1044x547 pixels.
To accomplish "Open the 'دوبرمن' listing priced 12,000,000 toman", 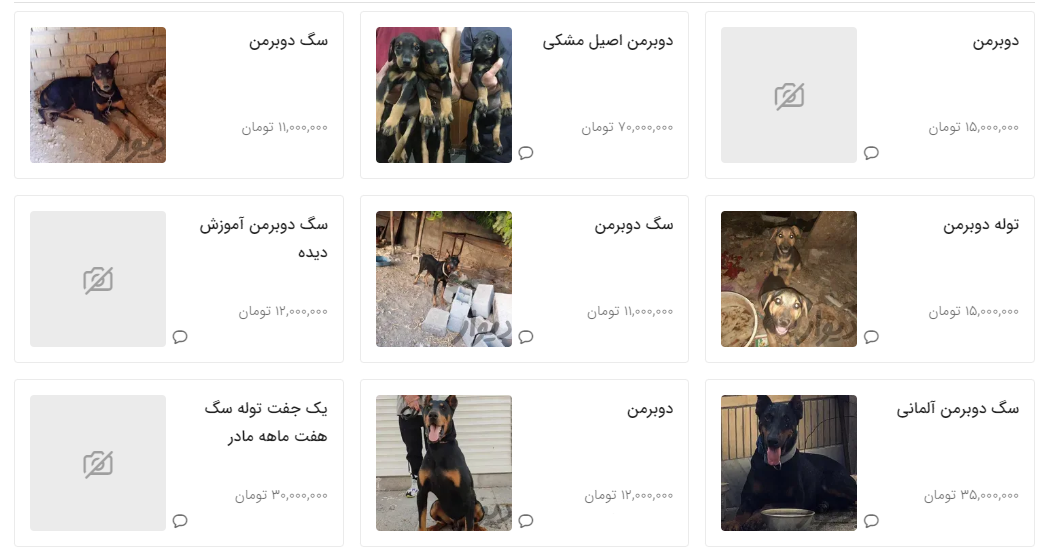I will tap(649, 410).
